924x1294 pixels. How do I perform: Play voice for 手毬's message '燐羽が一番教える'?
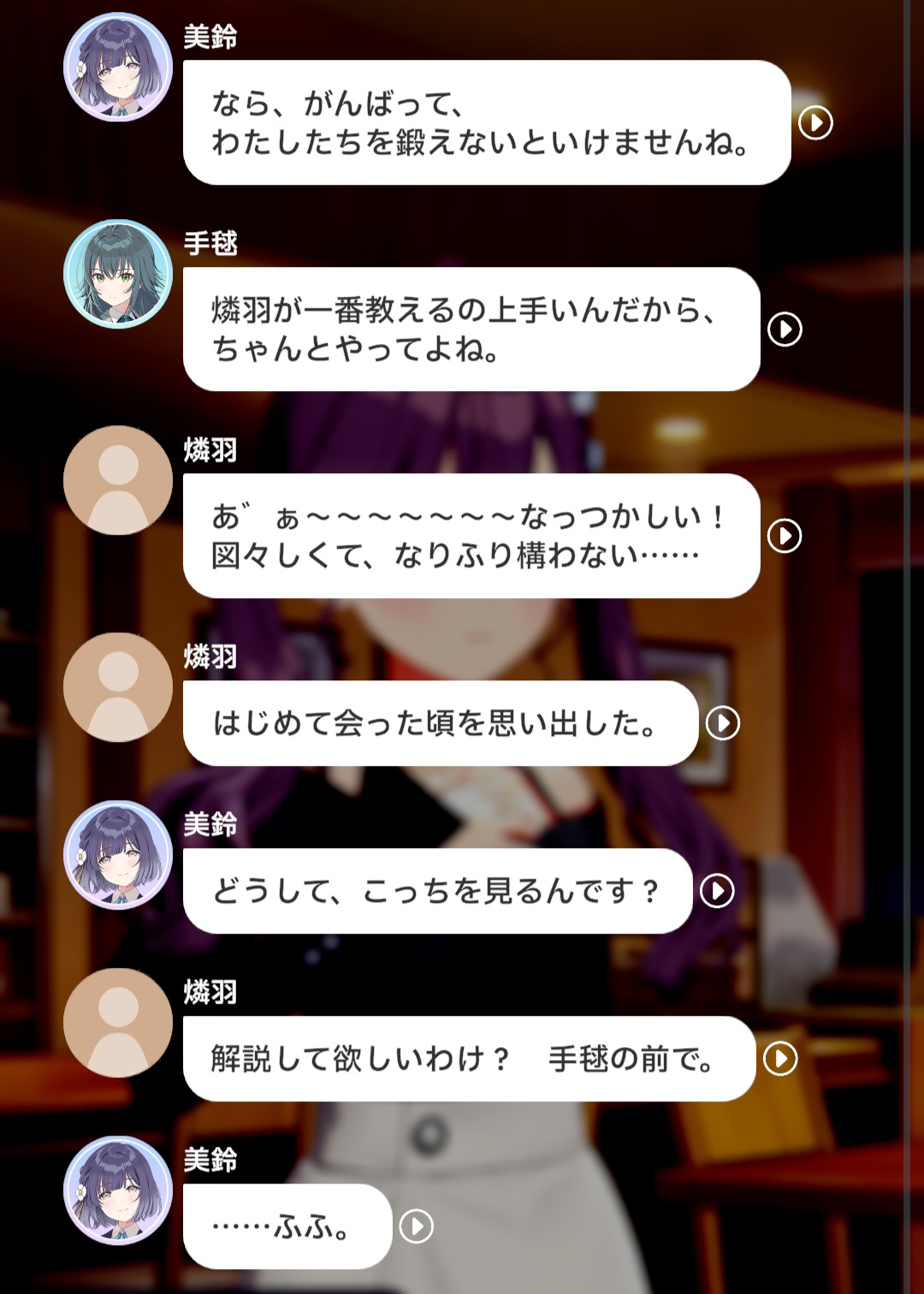point(785,329)
